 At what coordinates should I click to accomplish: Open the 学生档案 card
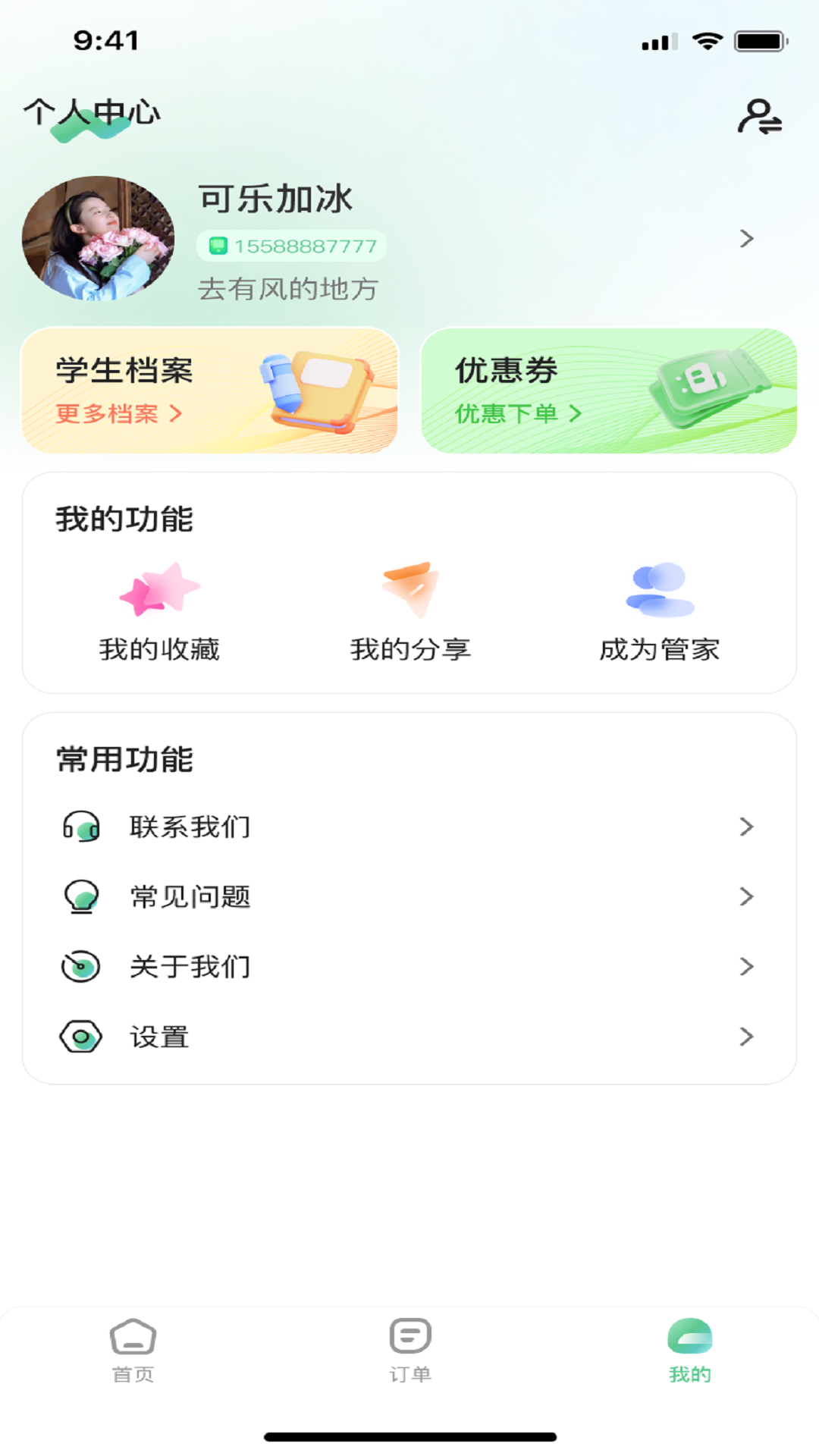210,391
